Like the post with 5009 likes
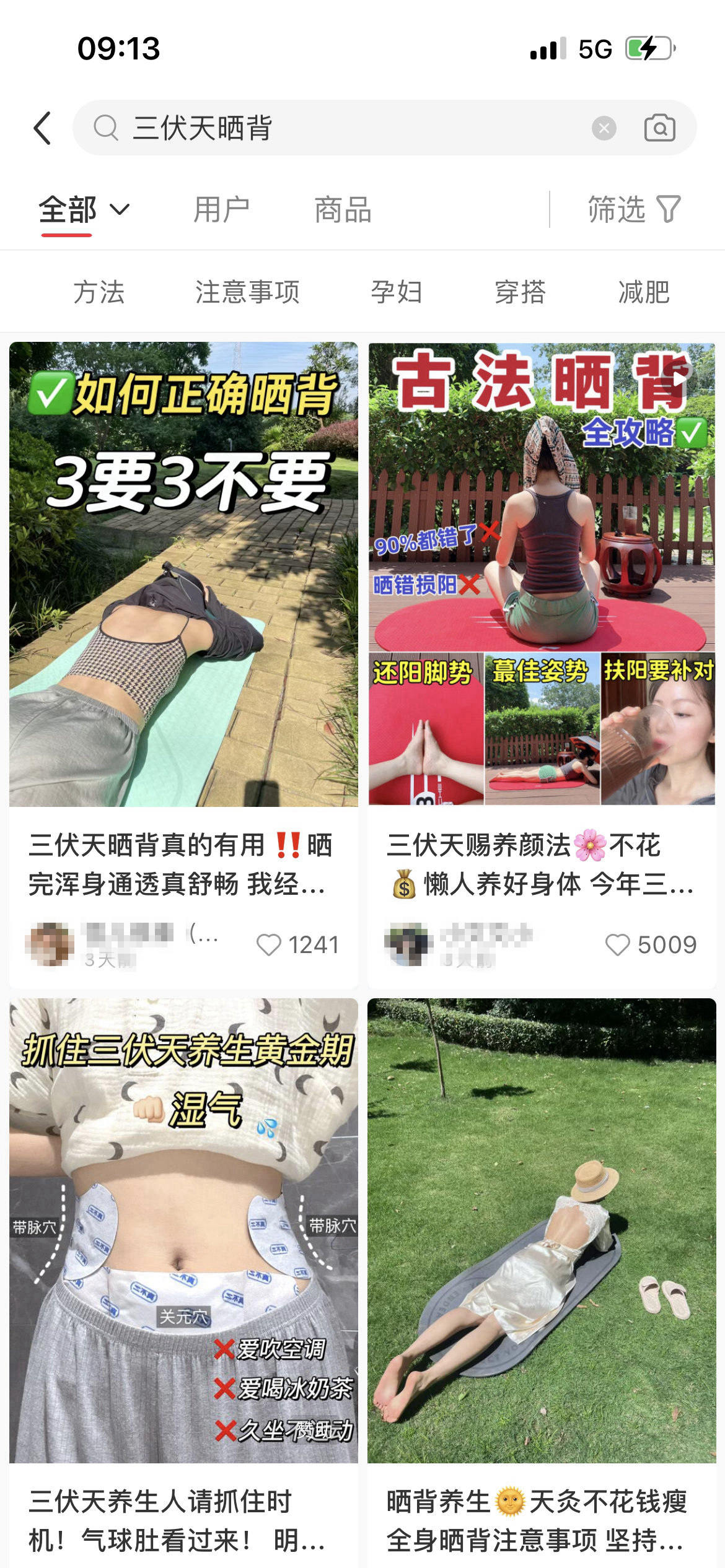 (x=617, y=945)
